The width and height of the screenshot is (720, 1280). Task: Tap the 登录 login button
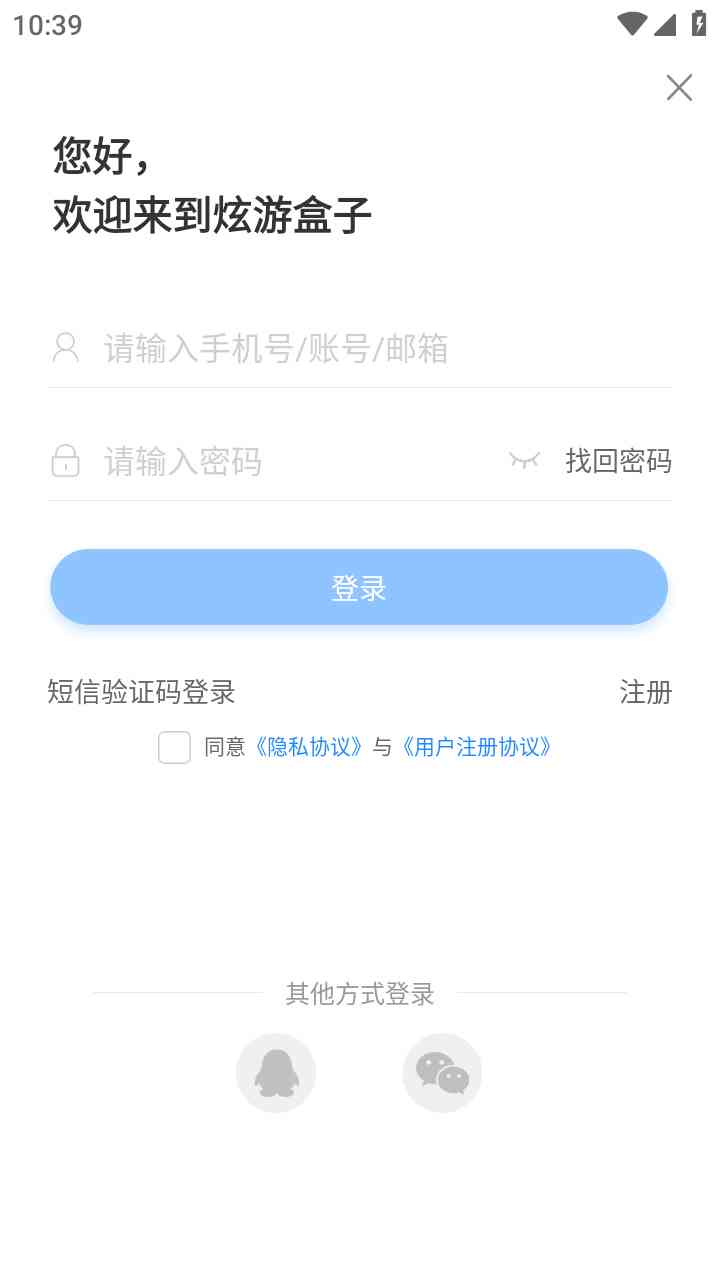click(x=359, y=587)
